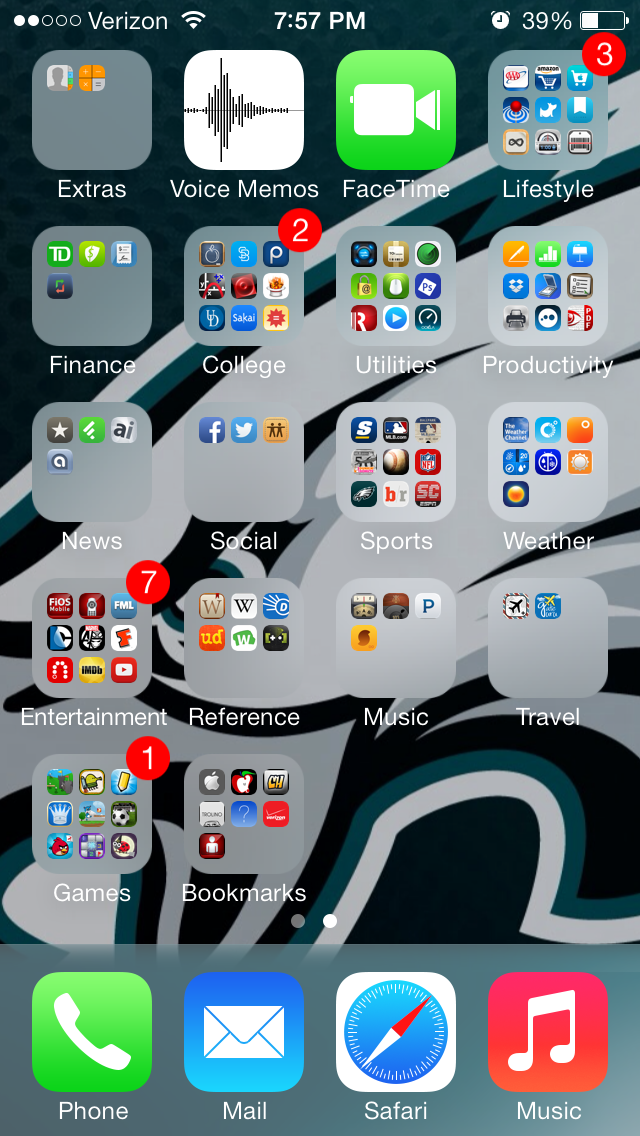Launch the Phone app in the dock
The height and width of the screenshot is (1136, 640).
click(x=92, y=1032)
